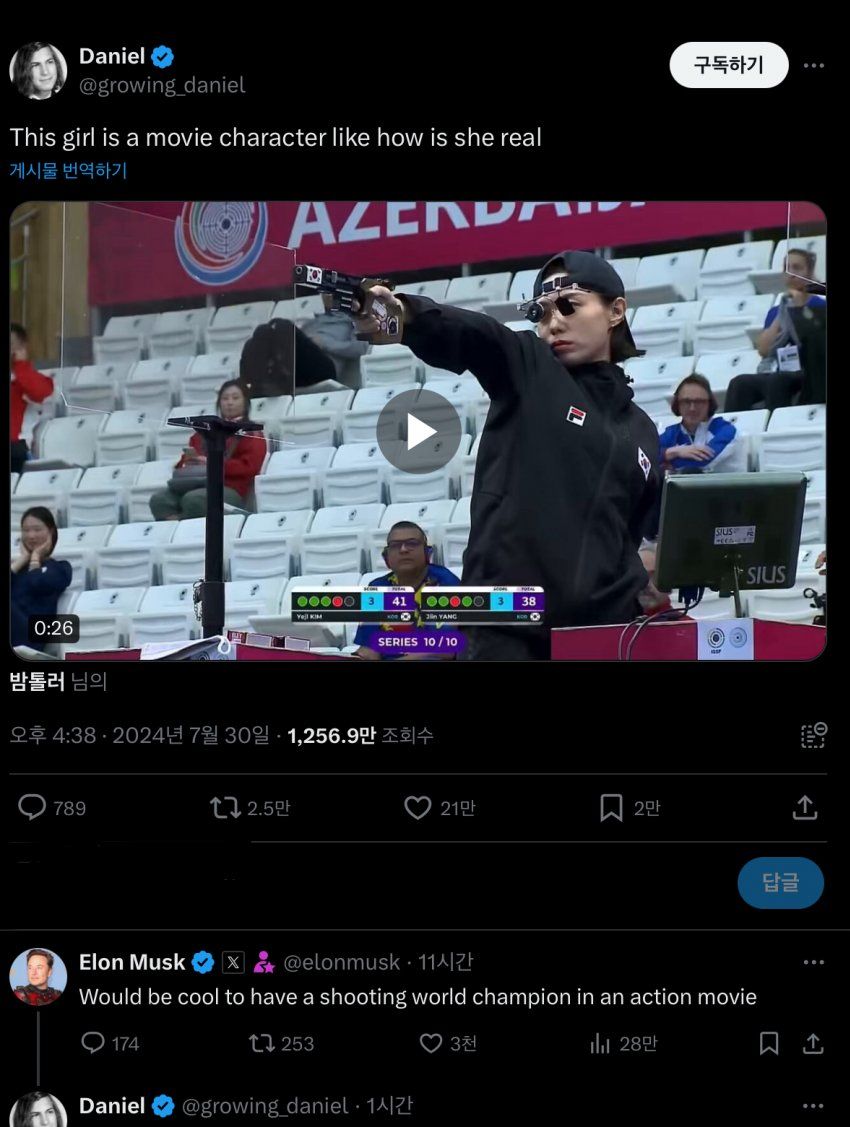Like Elon Musk's reply
The image size is (850, 1127).
(431, 1043)
